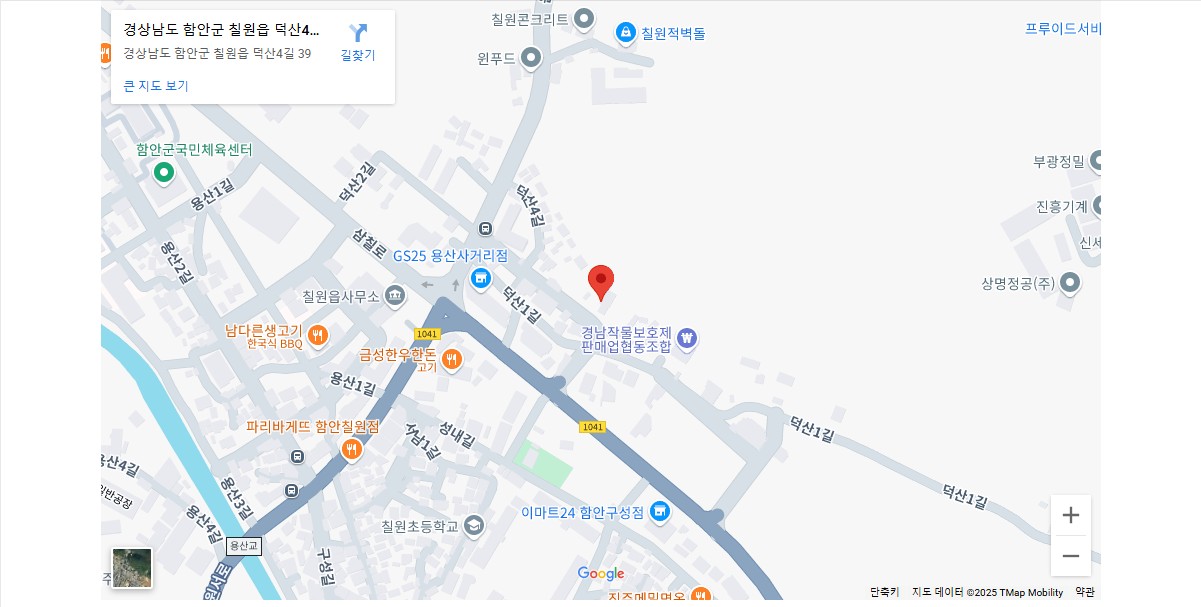Select the 칠원초등학교 school marker

(x=474, y=525)
